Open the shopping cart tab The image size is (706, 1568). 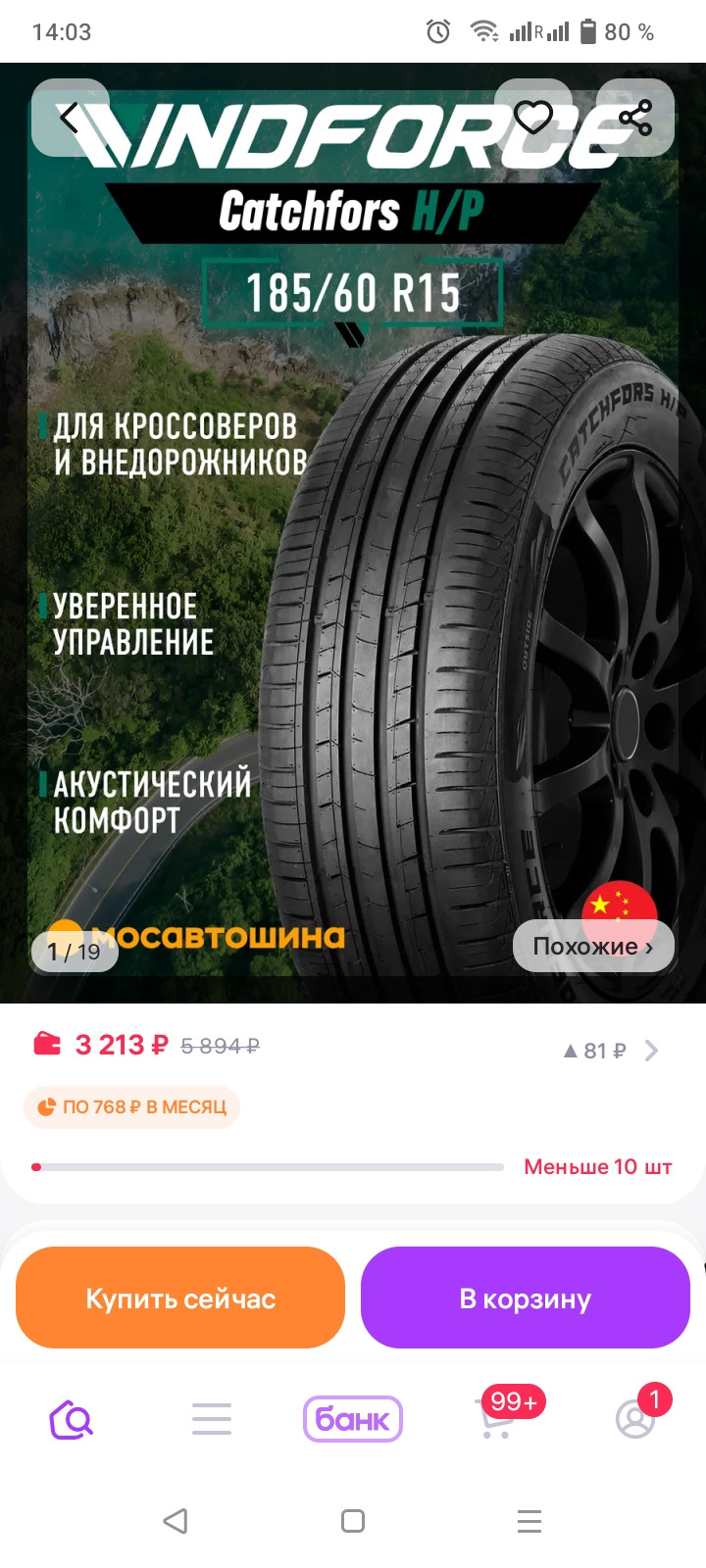tap(496, 1419)
